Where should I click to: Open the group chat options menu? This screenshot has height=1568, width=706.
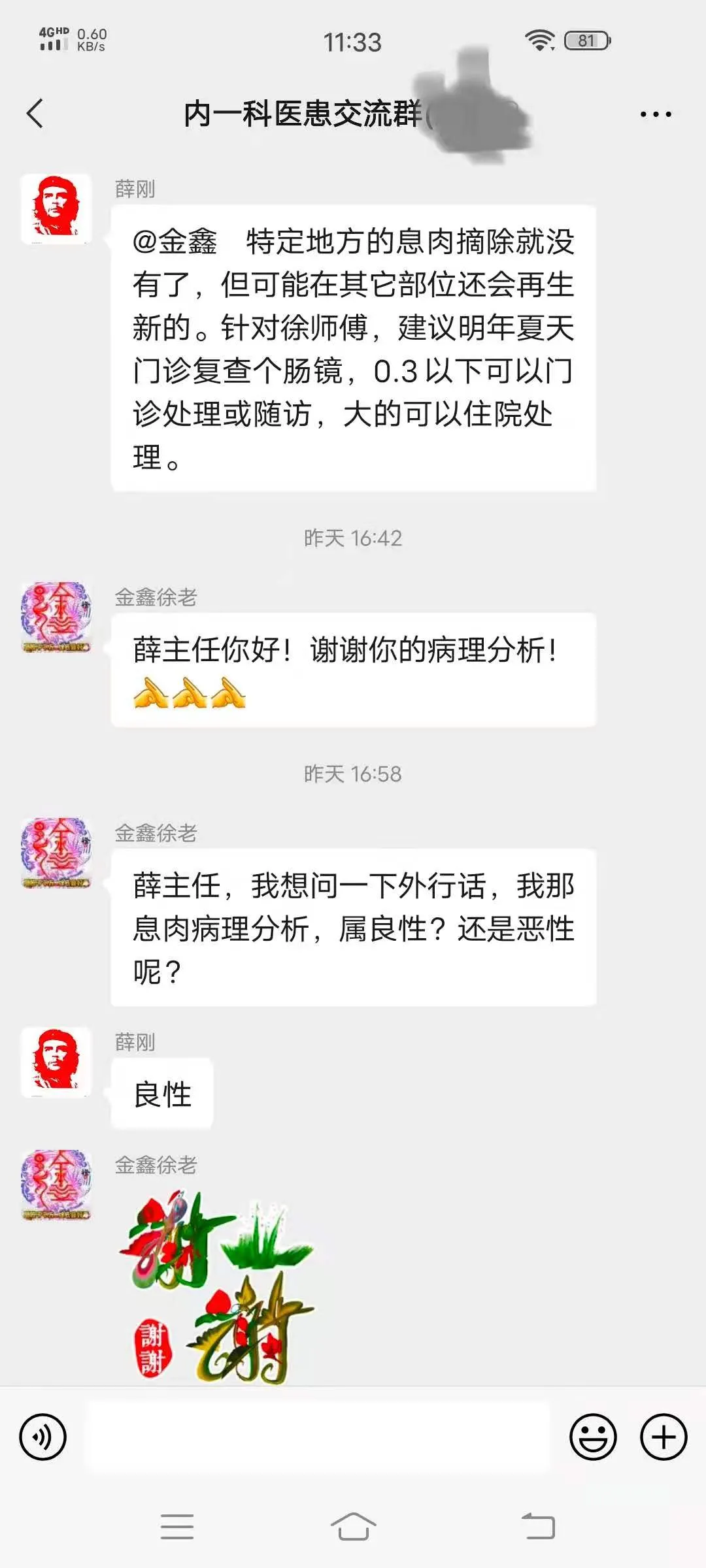(655, 114)
